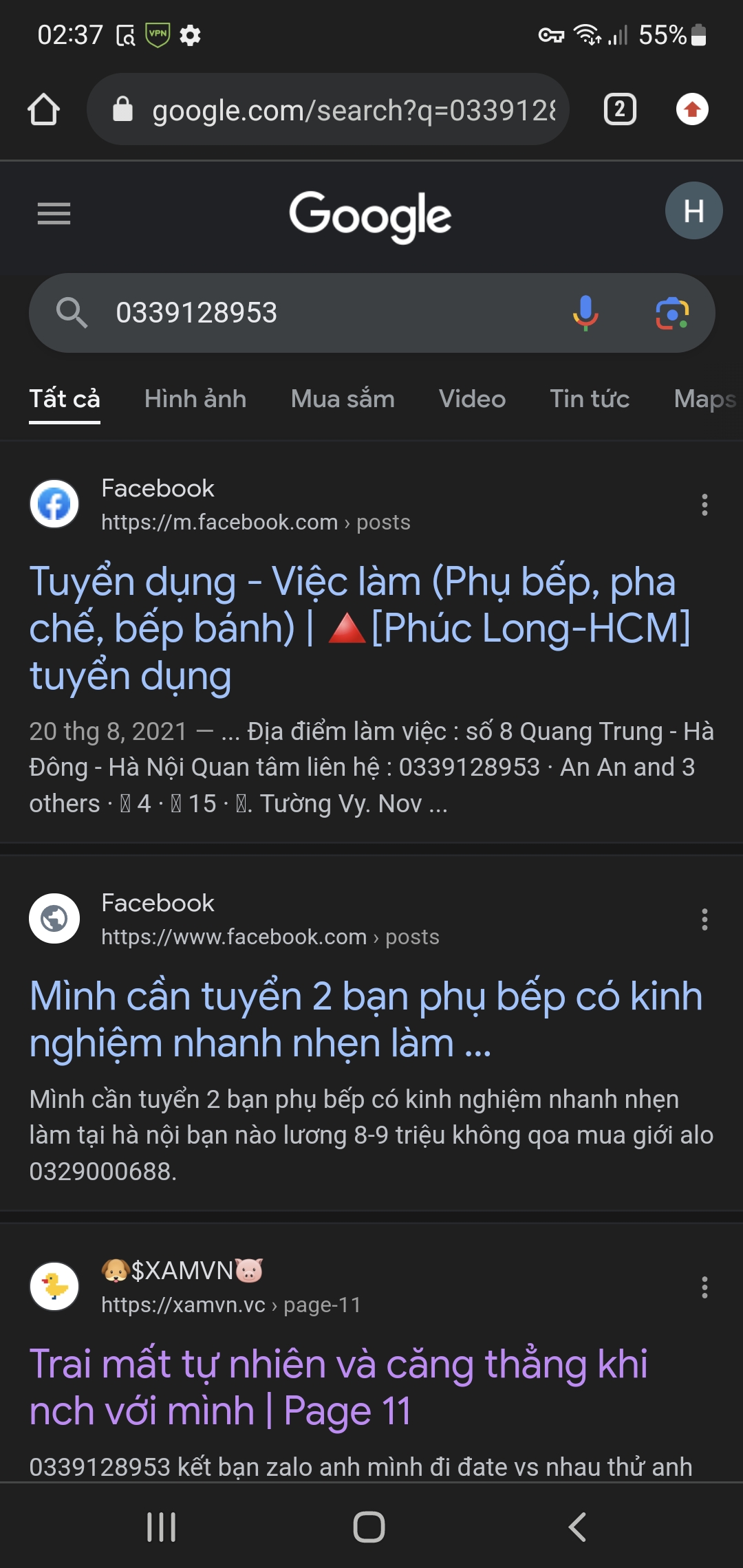
Task: Switch to the Maps tab
Action: click(704, 399)
